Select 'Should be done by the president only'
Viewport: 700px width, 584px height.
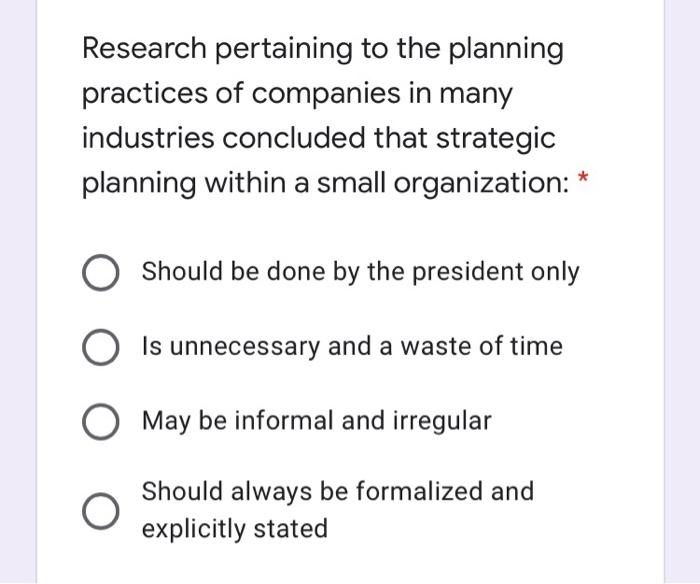(x=98, y=273)
